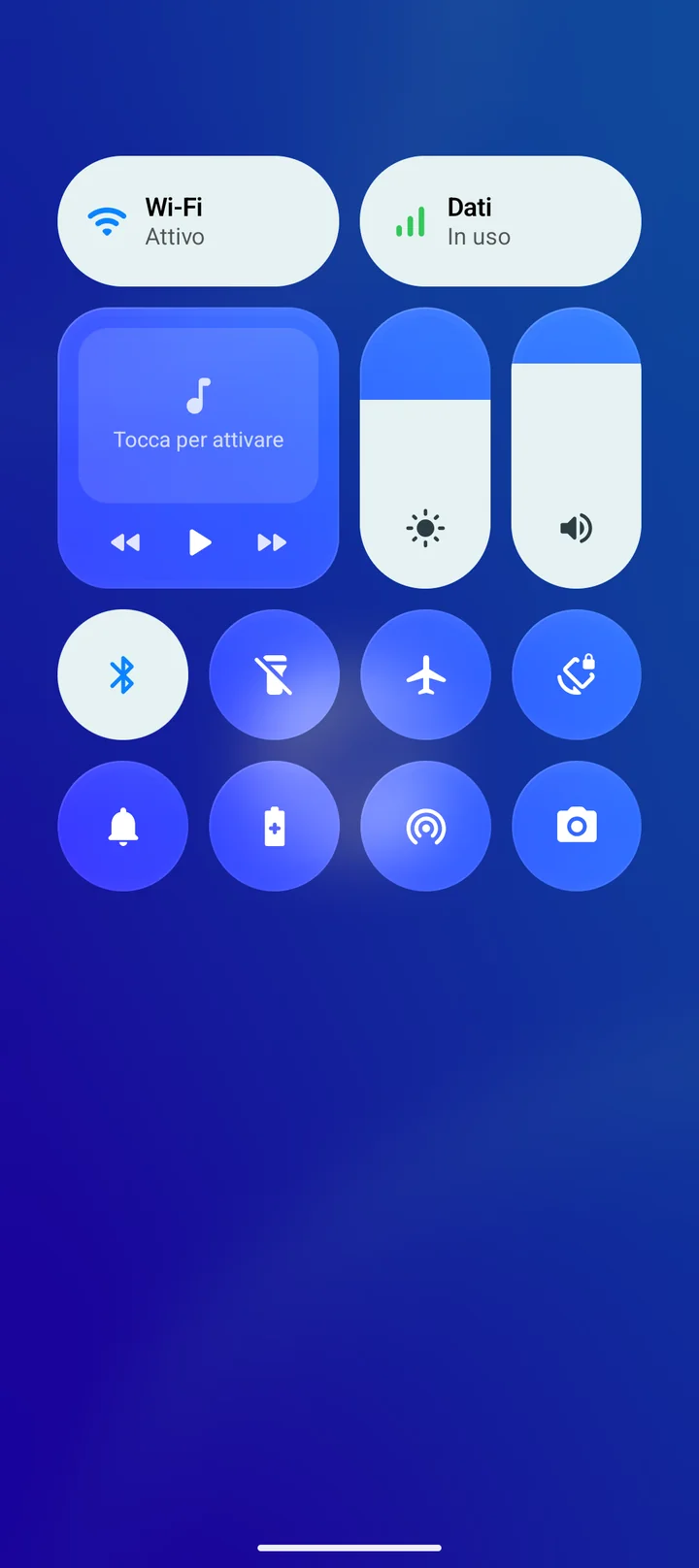Image resolution: width=699 pixels, height=1568 pixels.
Task: Enable airplane mode
Action: coord(425,674)
